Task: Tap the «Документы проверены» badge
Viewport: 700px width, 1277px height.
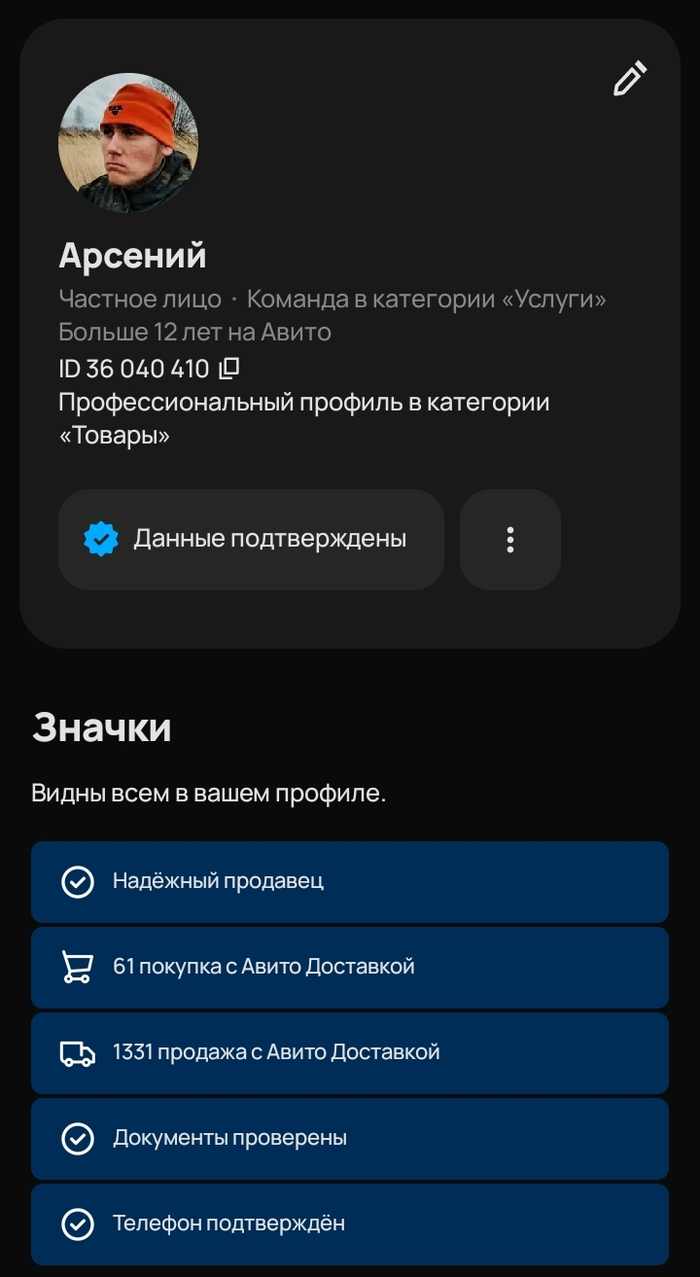Action: click(350, 1138)
